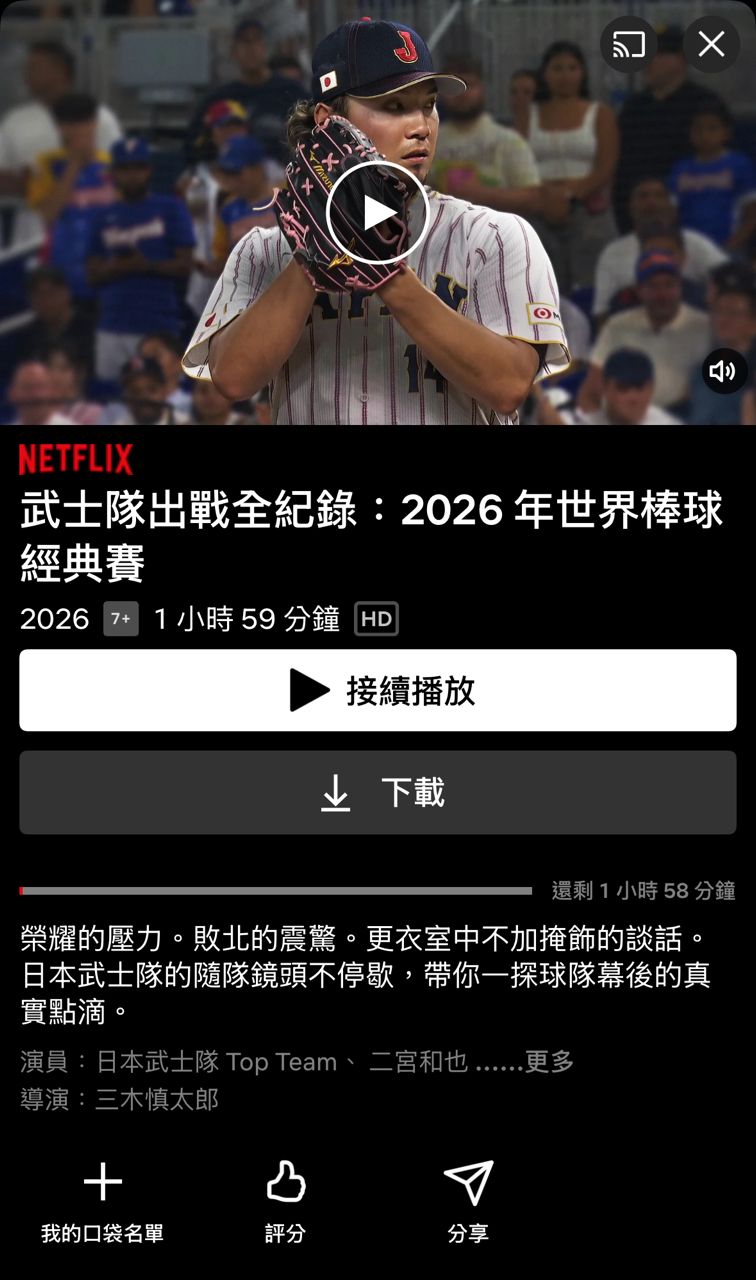Toggle the preview sound
756x1280 pixels.
[x=723, y=372]
